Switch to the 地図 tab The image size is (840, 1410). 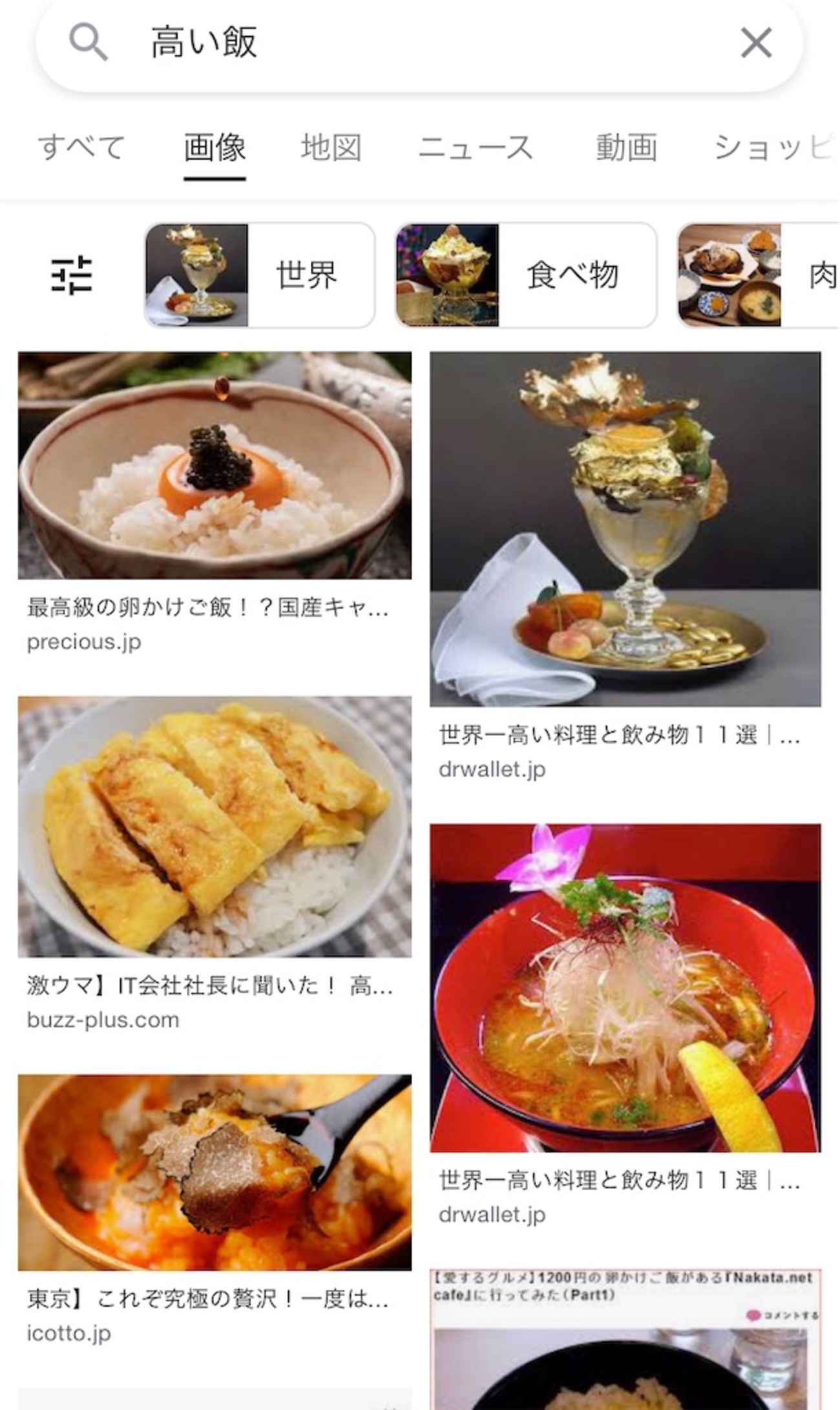331,147
